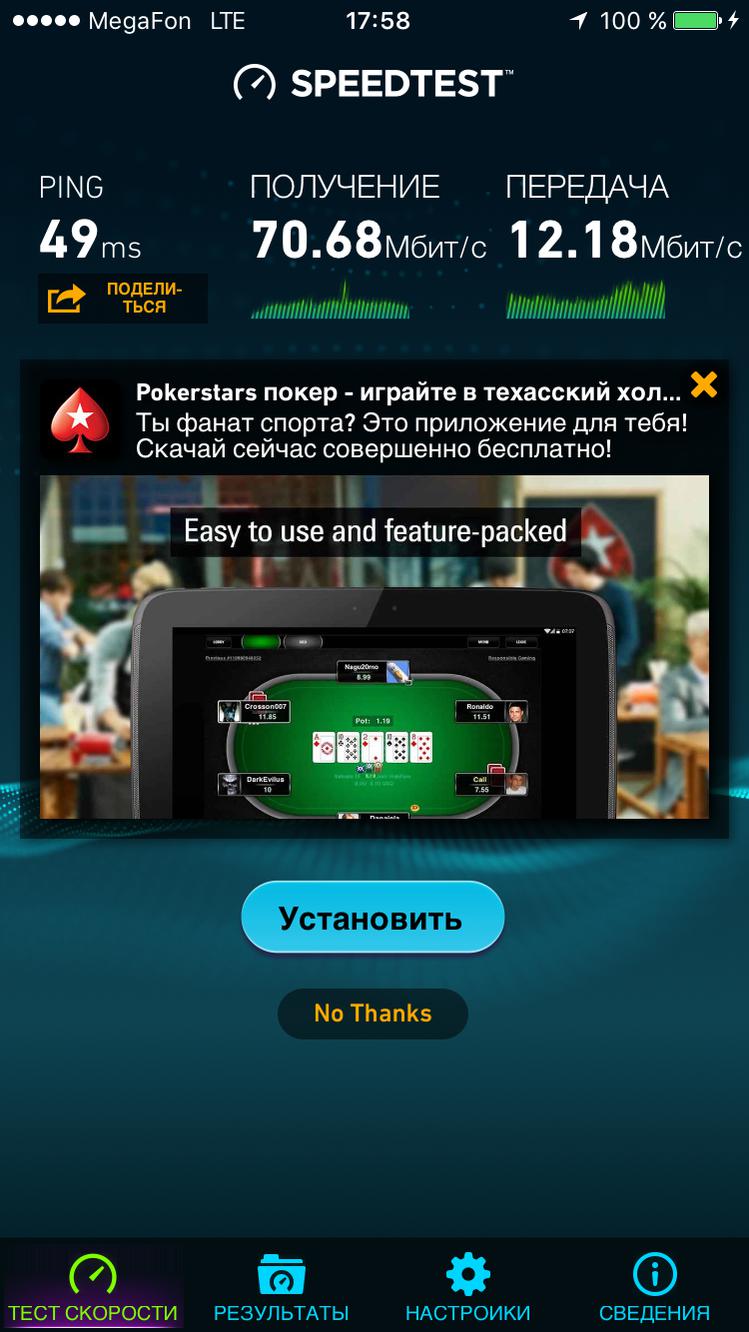Screen dimensions: 749x1332
Task: Close the Pokerstars ad with the X
Action: tap(704, 385)
